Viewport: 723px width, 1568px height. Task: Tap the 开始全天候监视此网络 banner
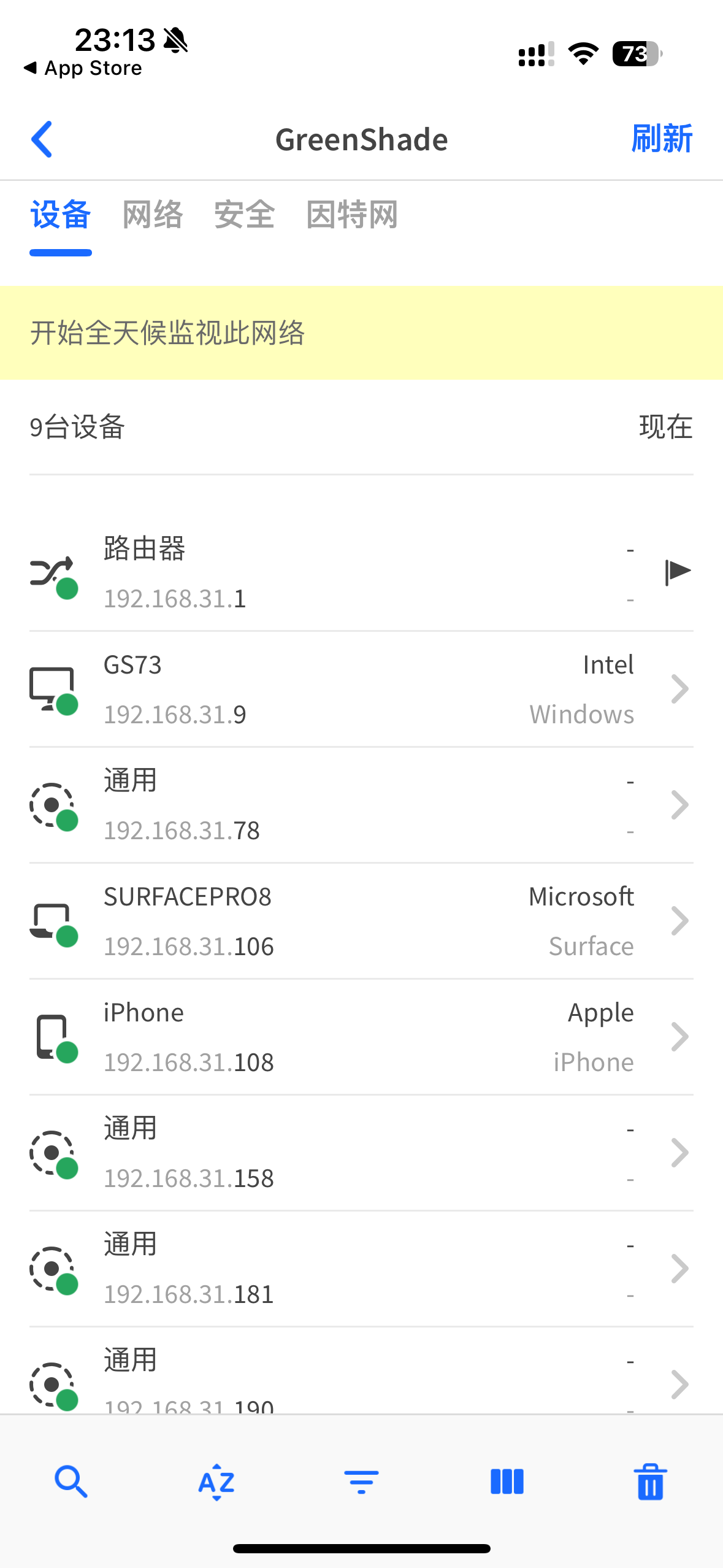point(361,333)
